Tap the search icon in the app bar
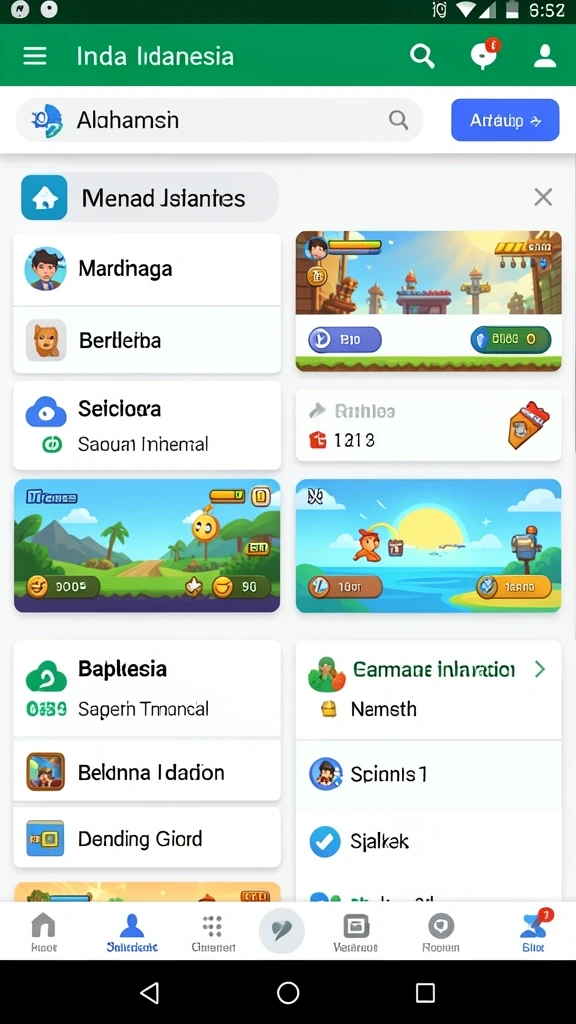 [x=422, y=56]
